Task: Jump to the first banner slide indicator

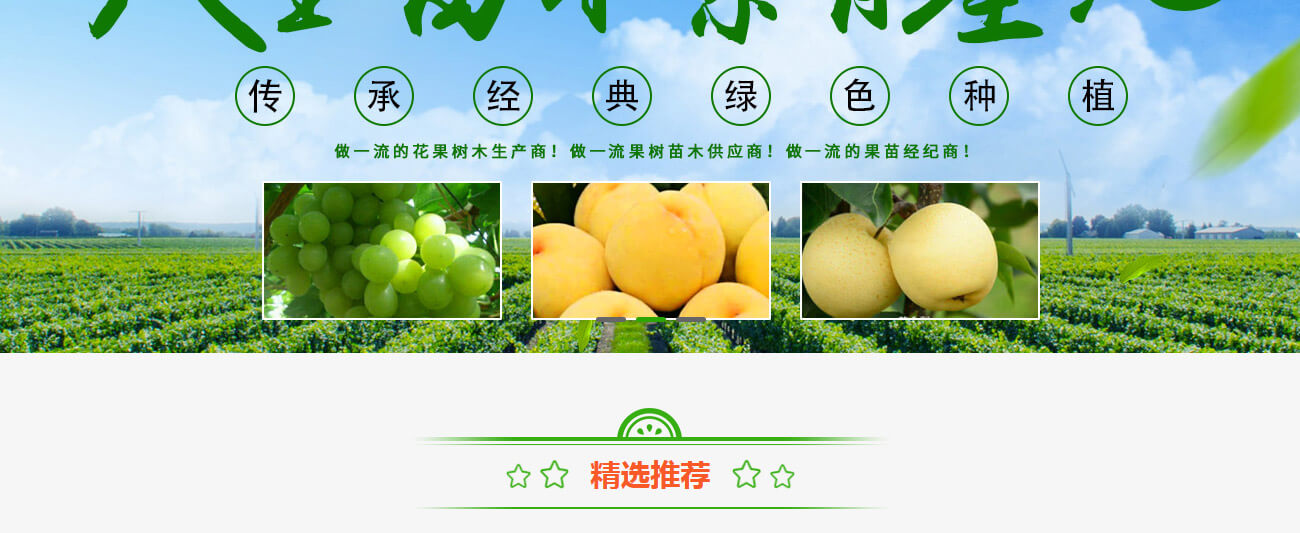Action: [611, 319]
